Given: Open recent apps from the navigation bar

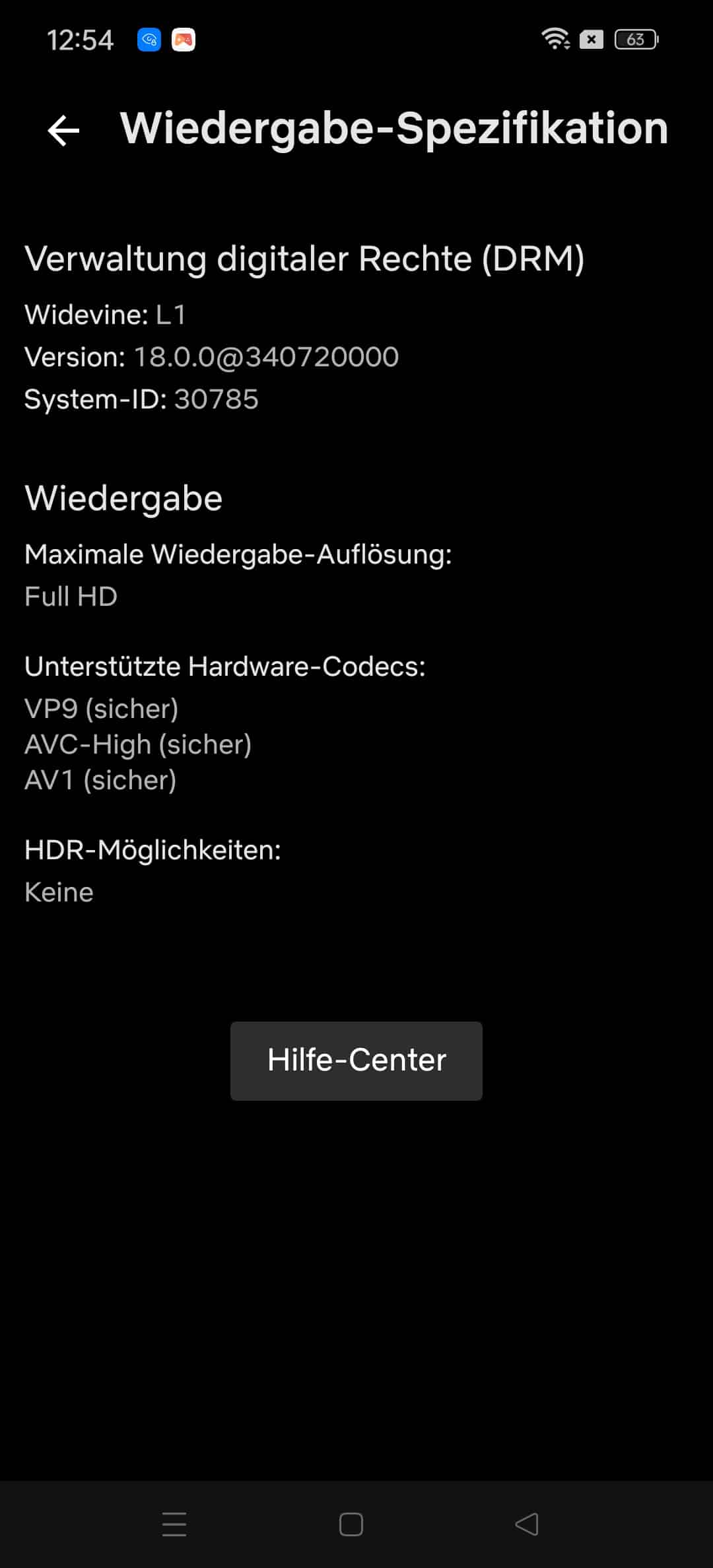Looking at the screenshot, I should pyautogui.click(x=174, y=1524).
